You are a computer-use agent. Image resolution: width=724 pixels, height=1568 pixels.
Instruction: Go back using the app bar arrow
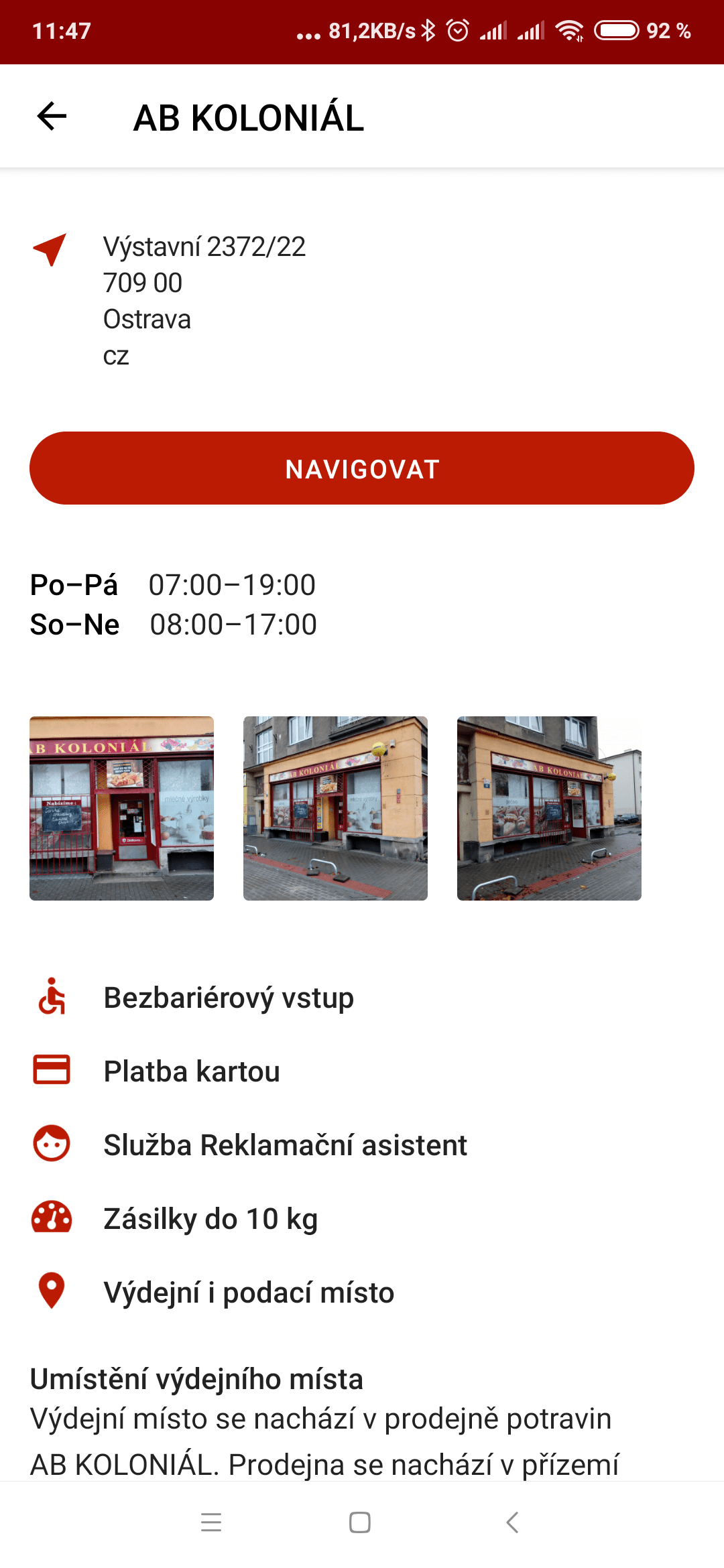(52, 117)
